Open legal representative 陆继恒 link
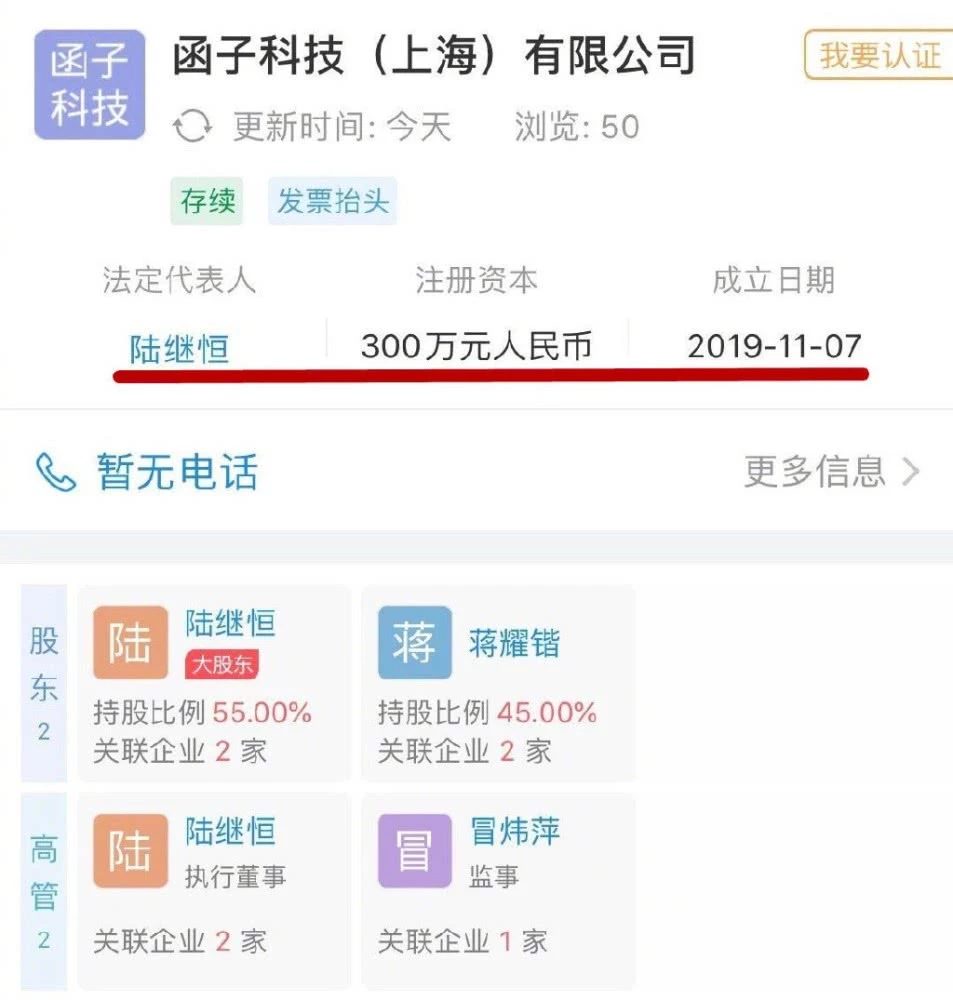 [180, 348]
